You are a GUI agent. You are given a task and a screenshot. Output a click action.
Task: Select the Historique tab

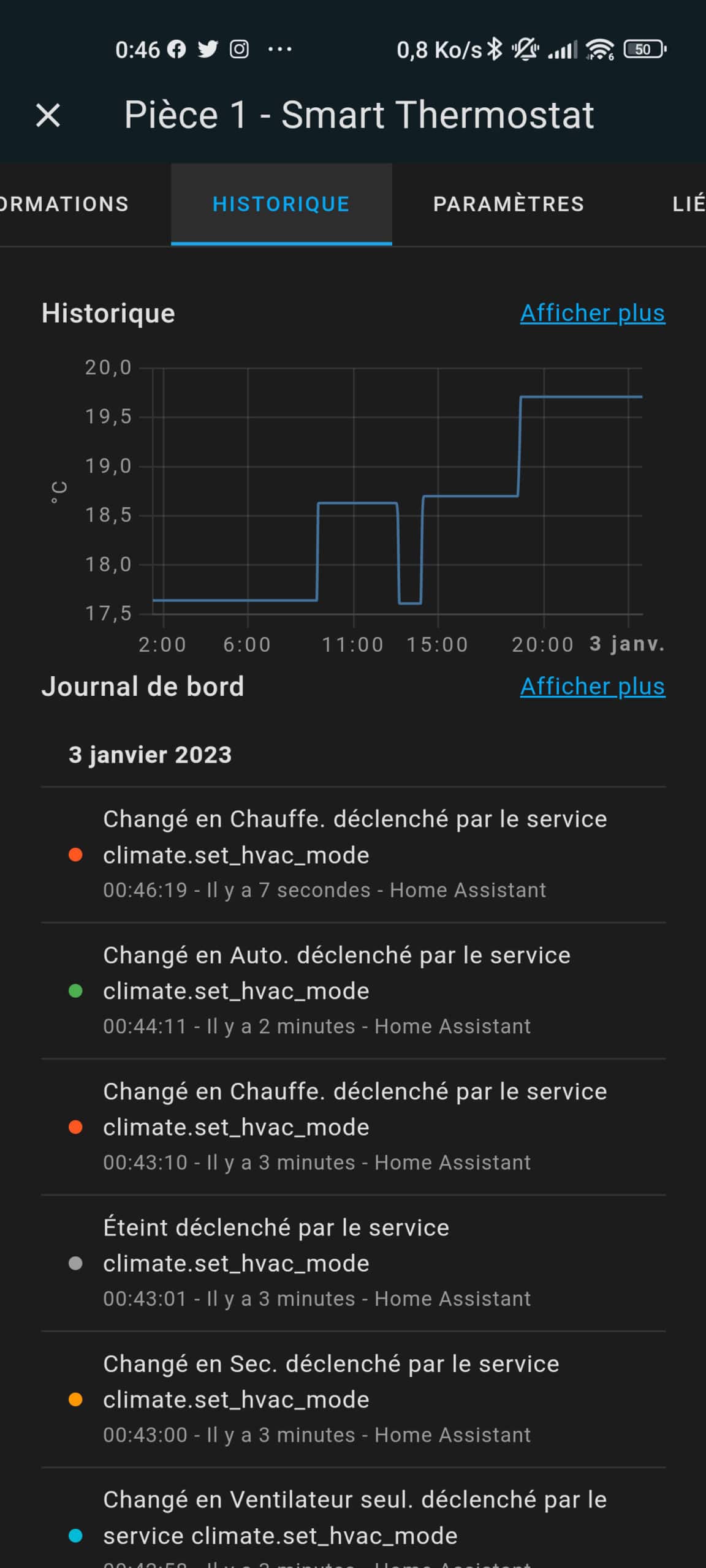[x=281, y=204]
